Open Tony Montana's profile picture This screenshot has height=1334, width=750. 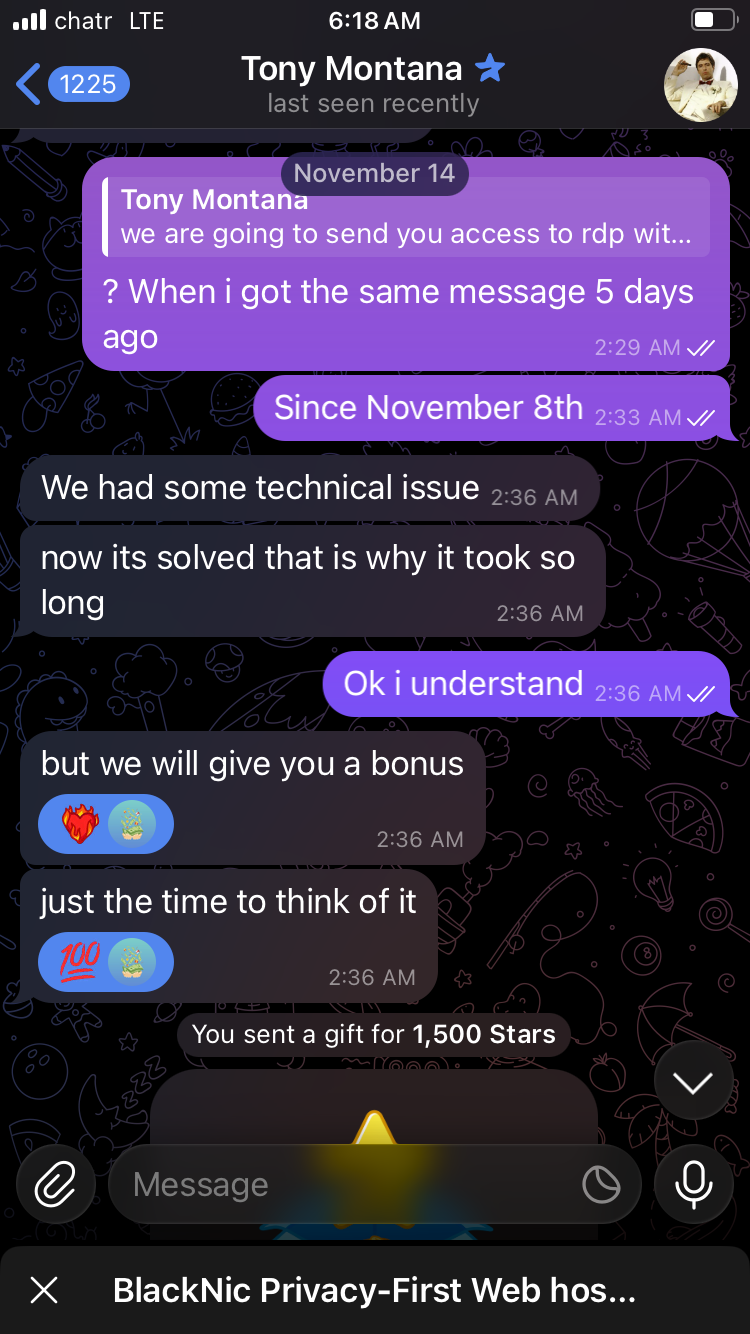(x=700, y=84)
